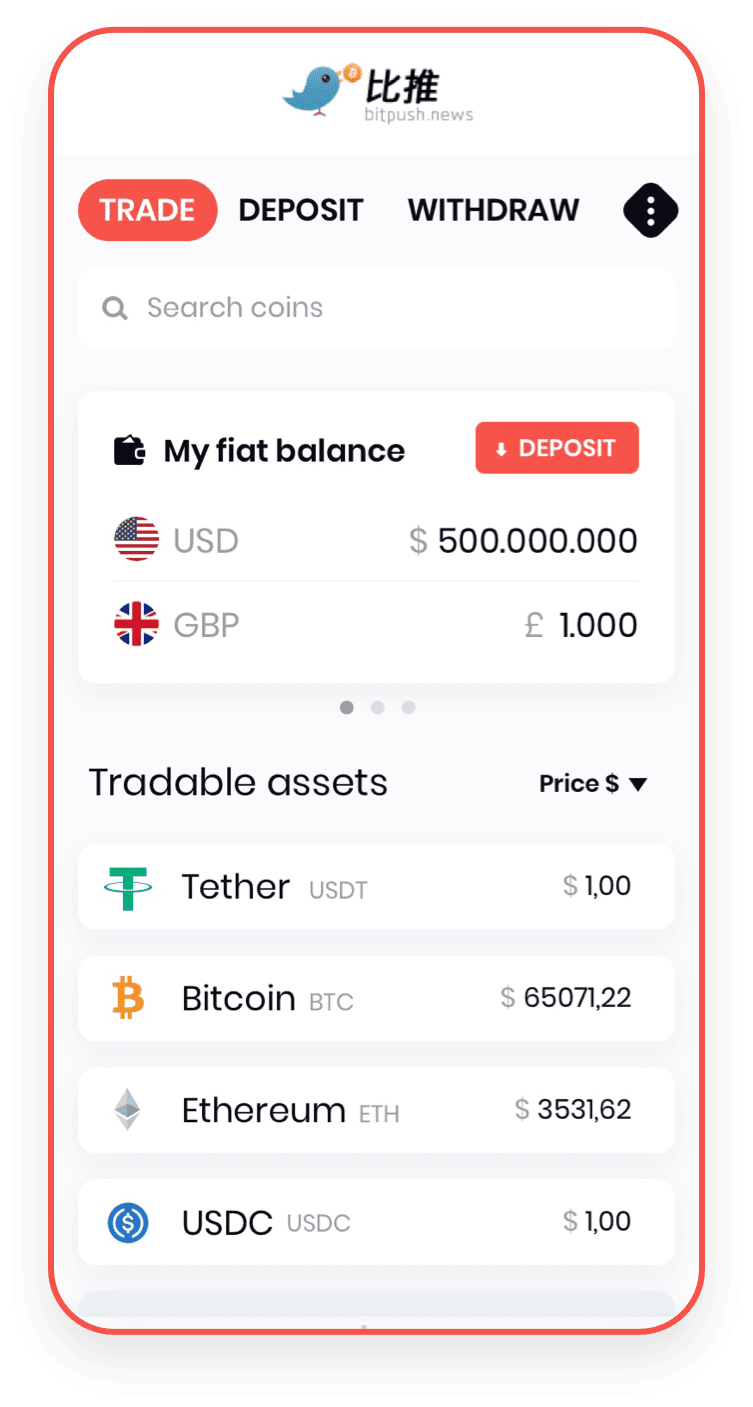
Task: Open the USDC asset row
Action: coord(376,1222)
